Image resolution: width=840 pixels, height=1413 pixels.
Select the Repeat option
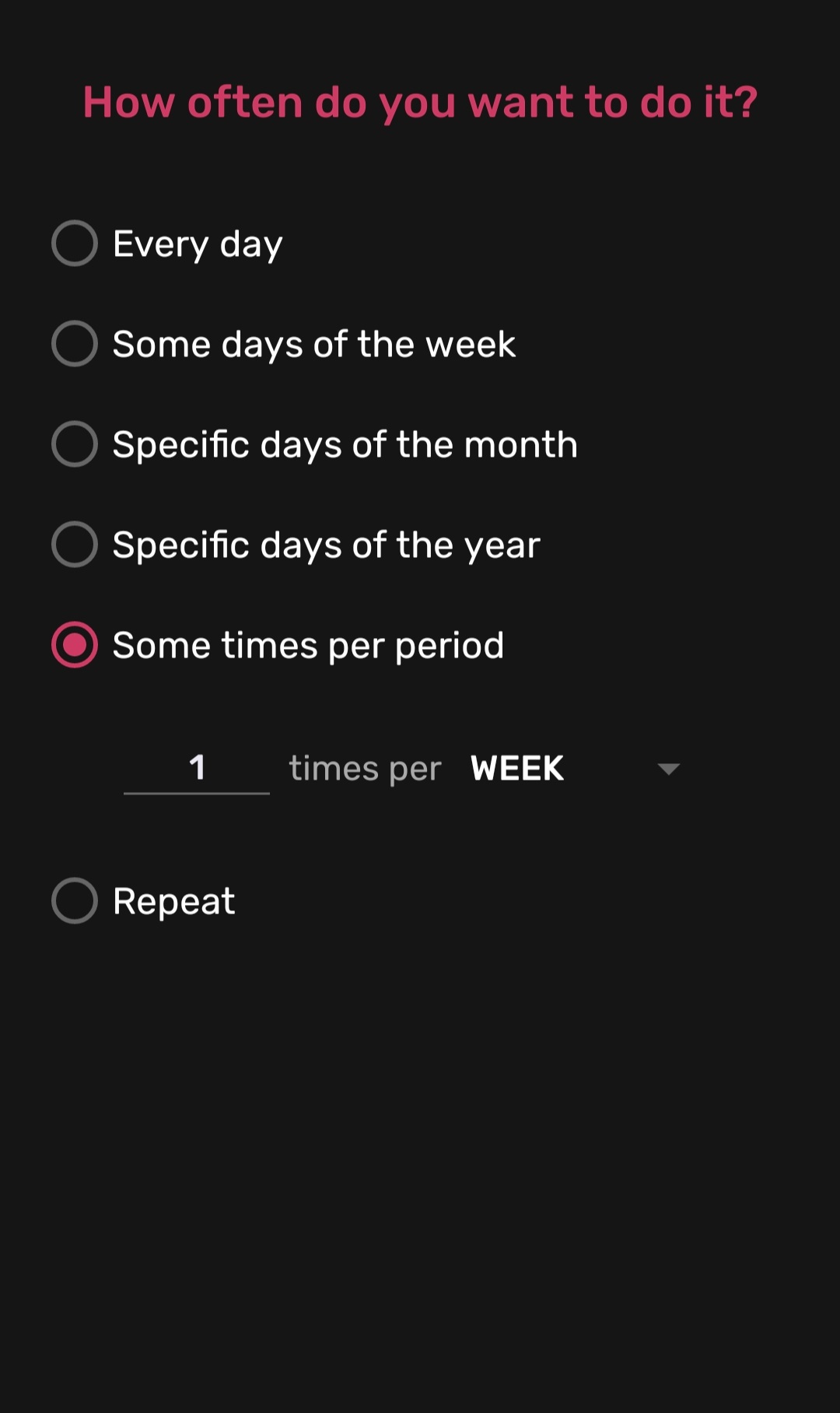143,901
